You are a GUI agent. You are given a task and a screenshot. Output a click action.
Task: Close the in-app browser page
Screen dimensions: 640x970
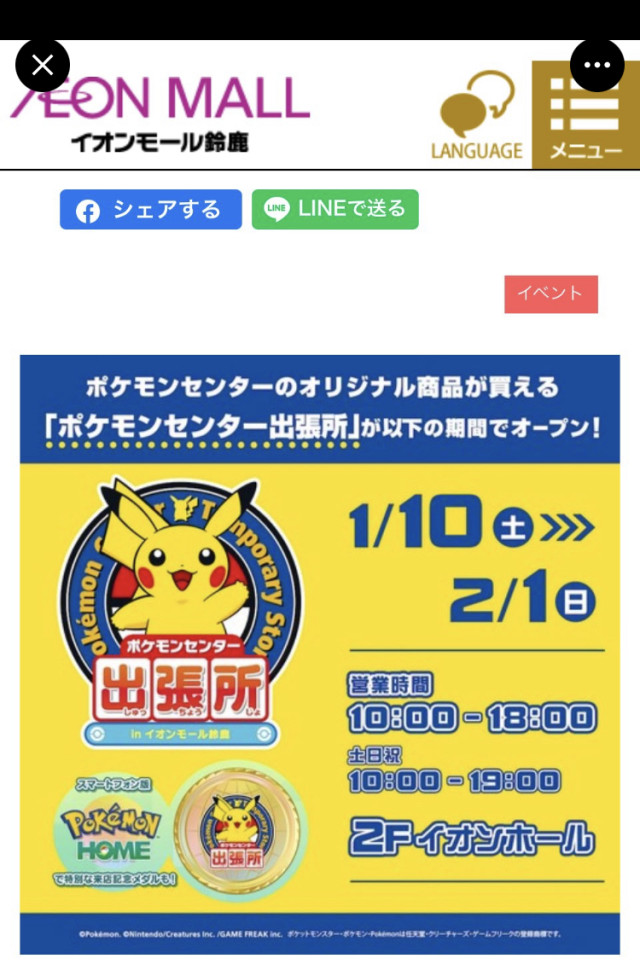click(x=42, y=66)
